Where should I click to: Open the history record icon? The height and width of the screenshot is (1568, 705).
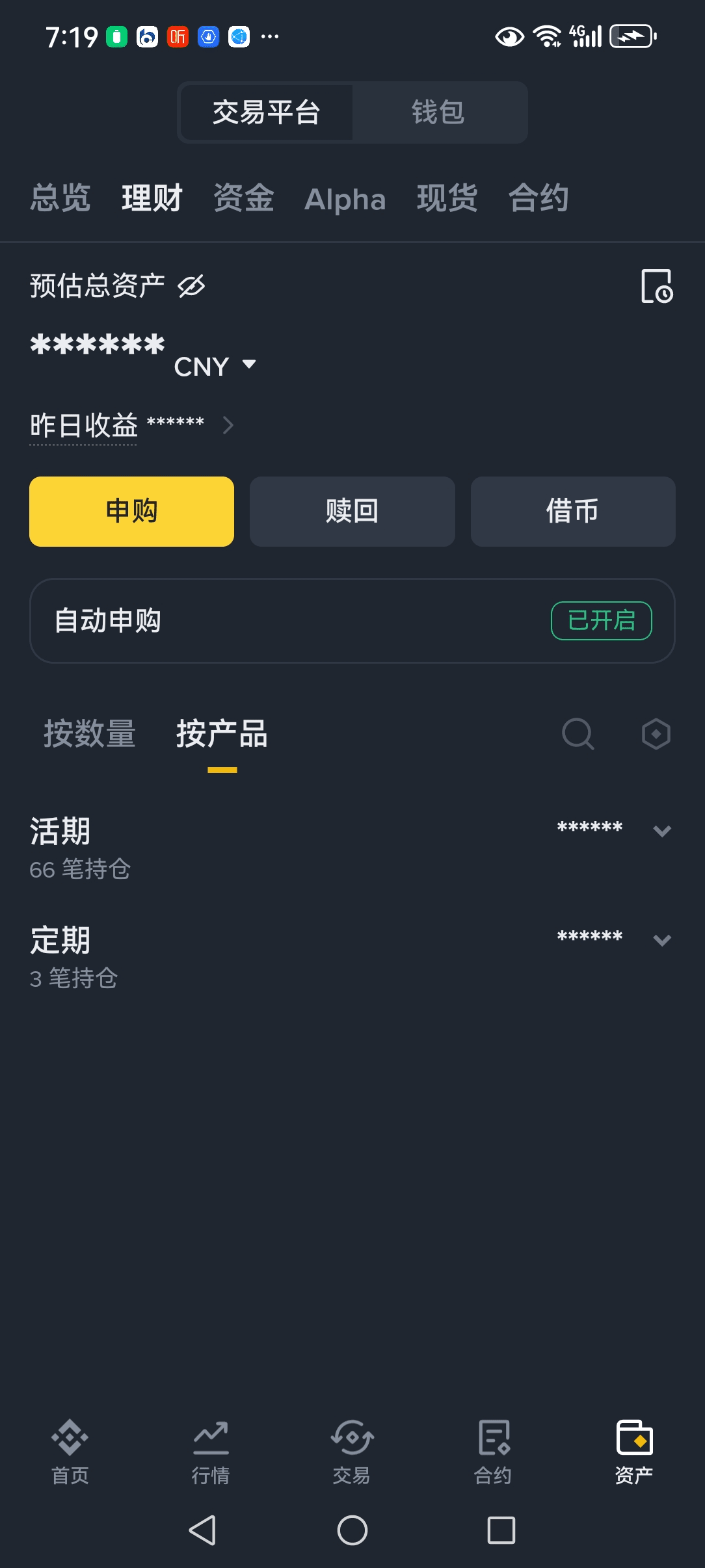pyautogui.click(x=656, y=286)
